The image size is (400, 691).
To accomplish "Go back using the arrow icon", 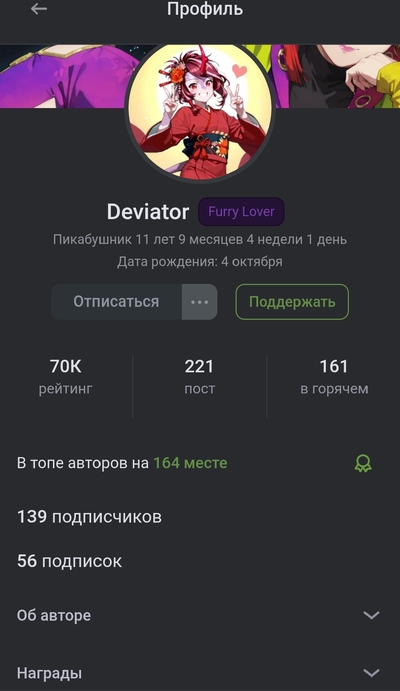I will [x=39, y=8].
